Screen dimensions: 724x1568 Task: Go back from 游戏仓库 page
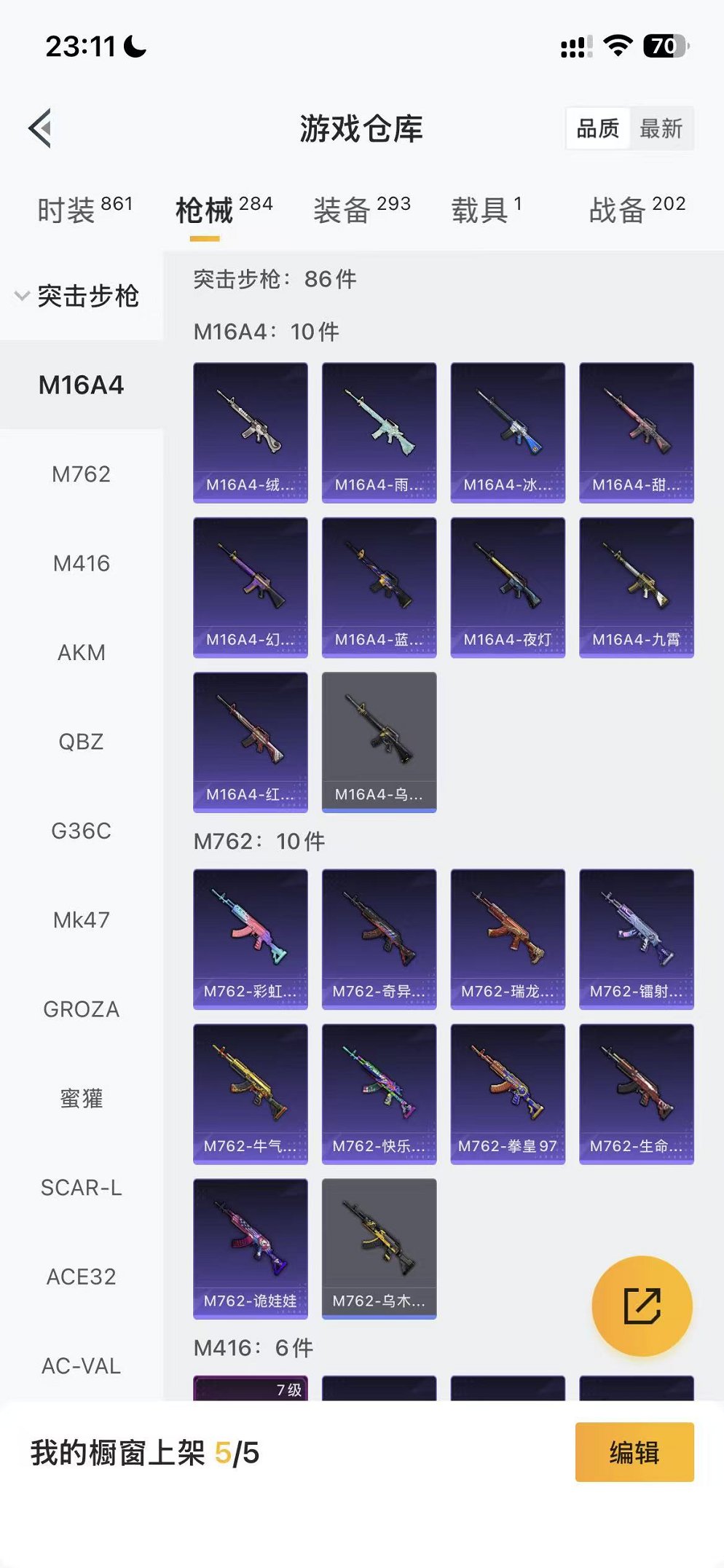pos(42,128)
